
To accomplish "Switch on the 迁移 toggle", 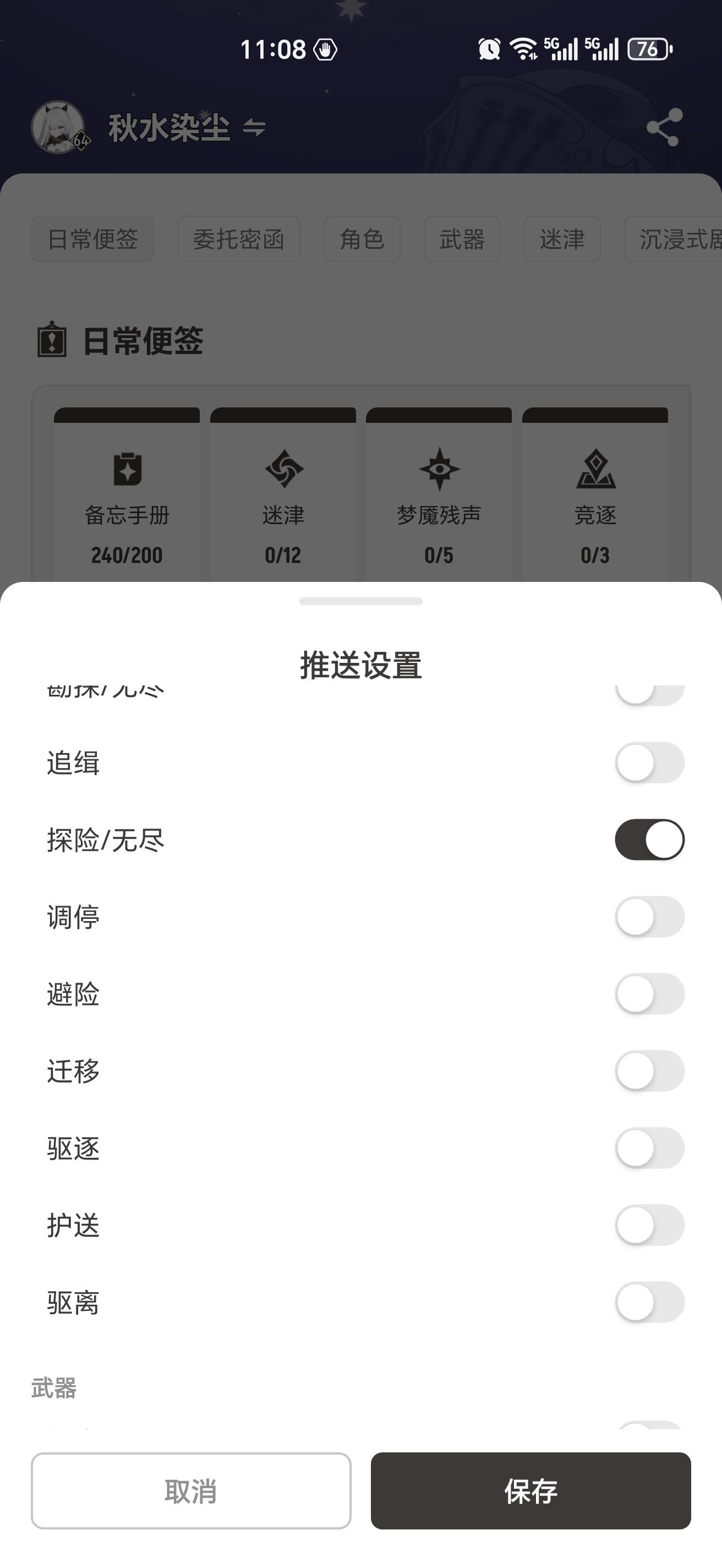I will 649,1071.
